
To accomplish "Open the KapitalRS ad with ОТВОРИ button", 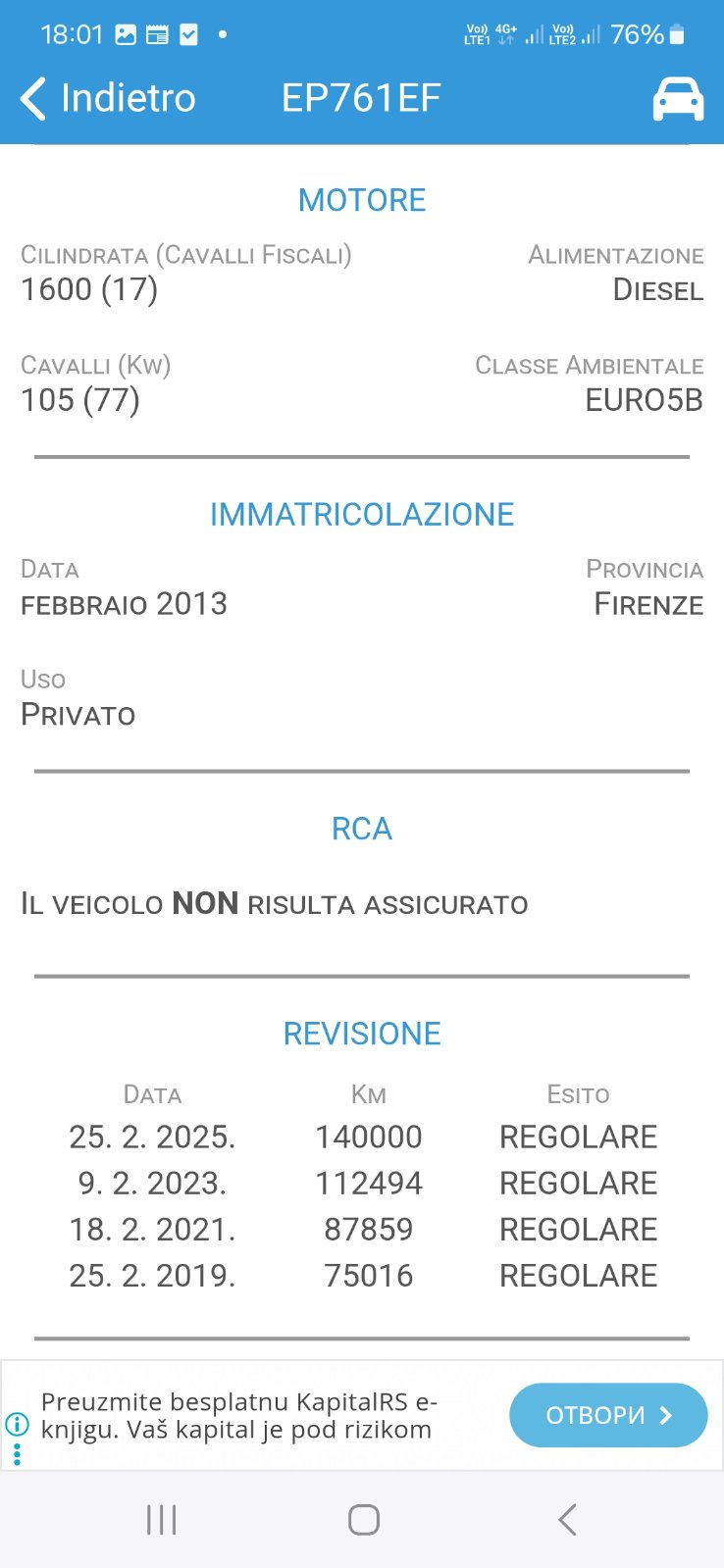I will tap(608, 1415).
